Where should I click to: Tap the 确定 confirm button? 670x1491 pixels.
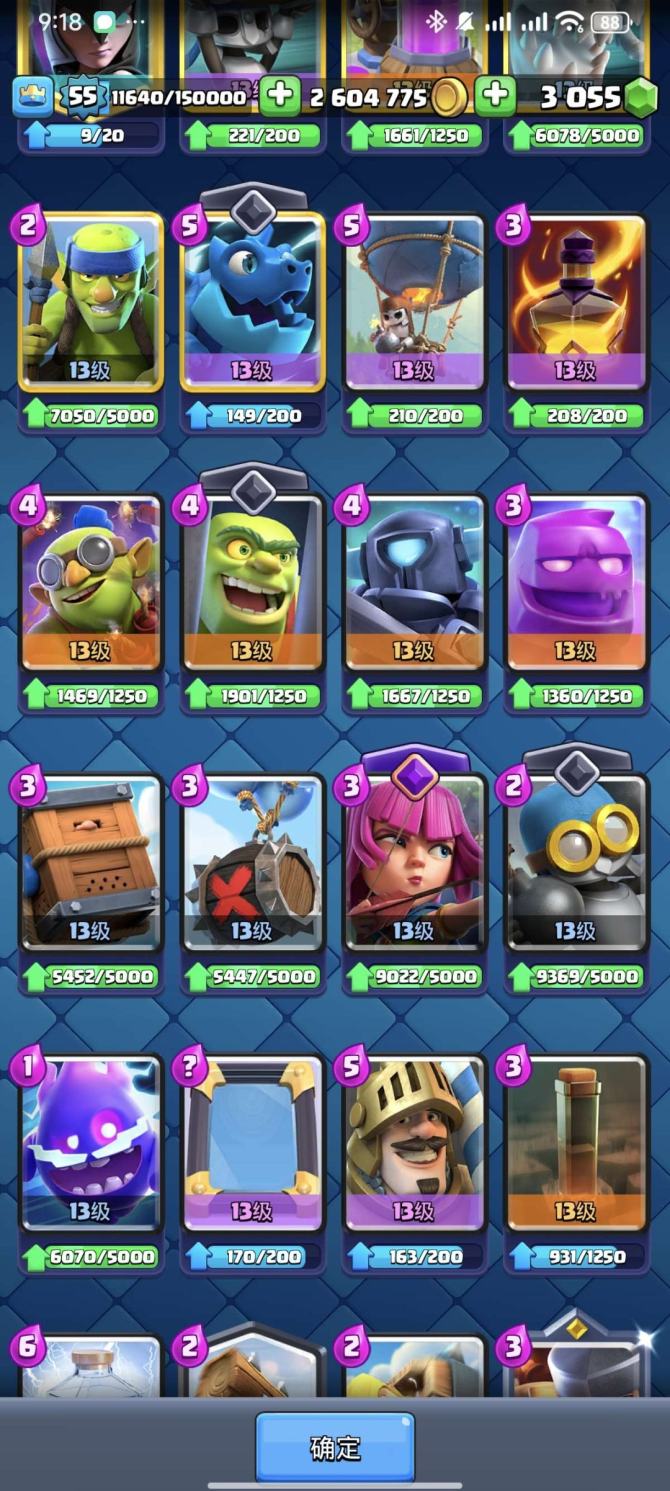coord(334,1447)
